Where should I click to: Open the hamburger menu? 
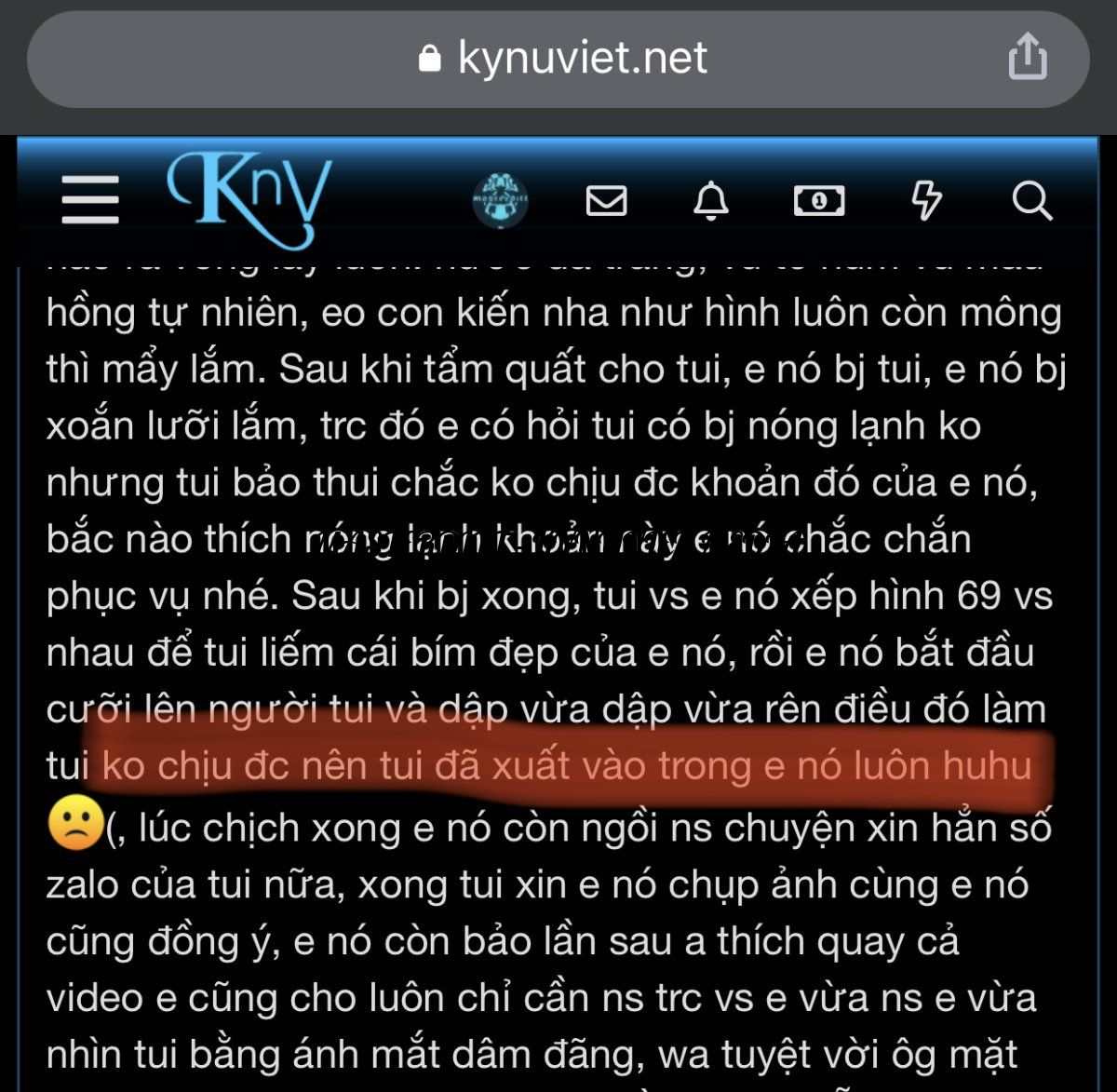pyautogui.click(x=90, y=200)
